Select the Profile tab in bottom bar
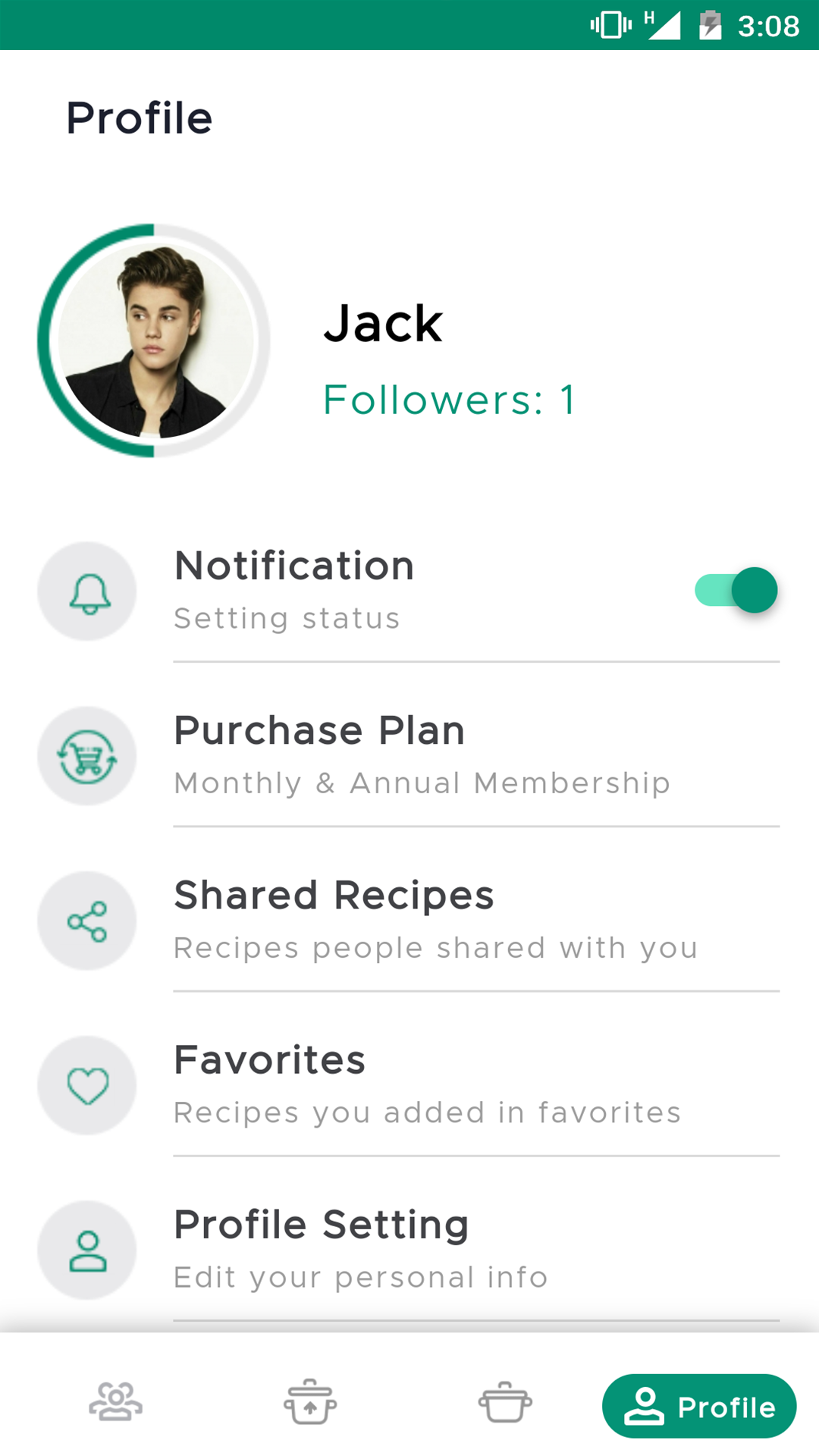The width and height of the screenshot is (819, 1456). [x=699, y=1406]
